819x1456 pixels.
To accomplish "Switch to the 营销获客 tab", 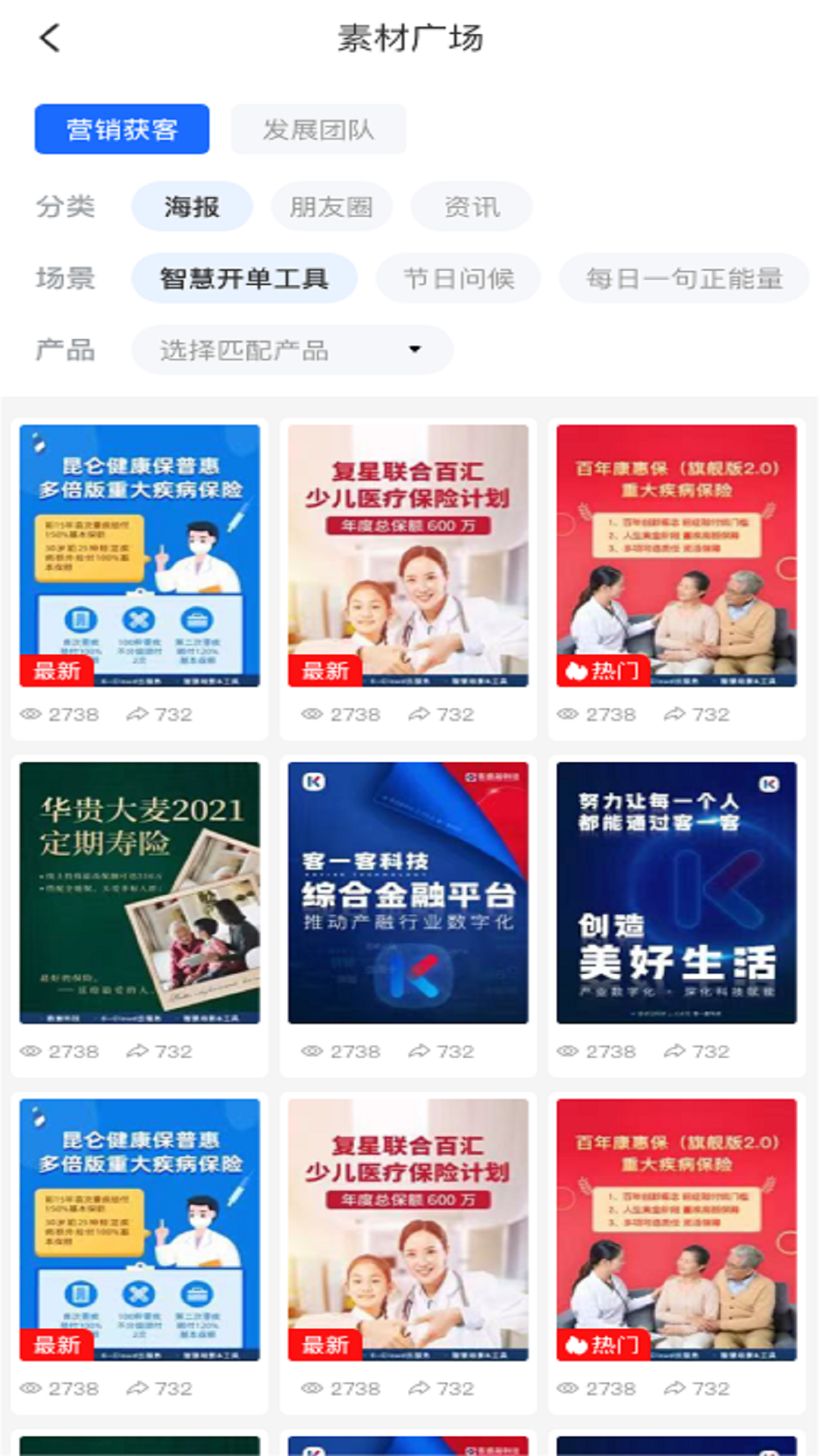I will tap(122, 130).
